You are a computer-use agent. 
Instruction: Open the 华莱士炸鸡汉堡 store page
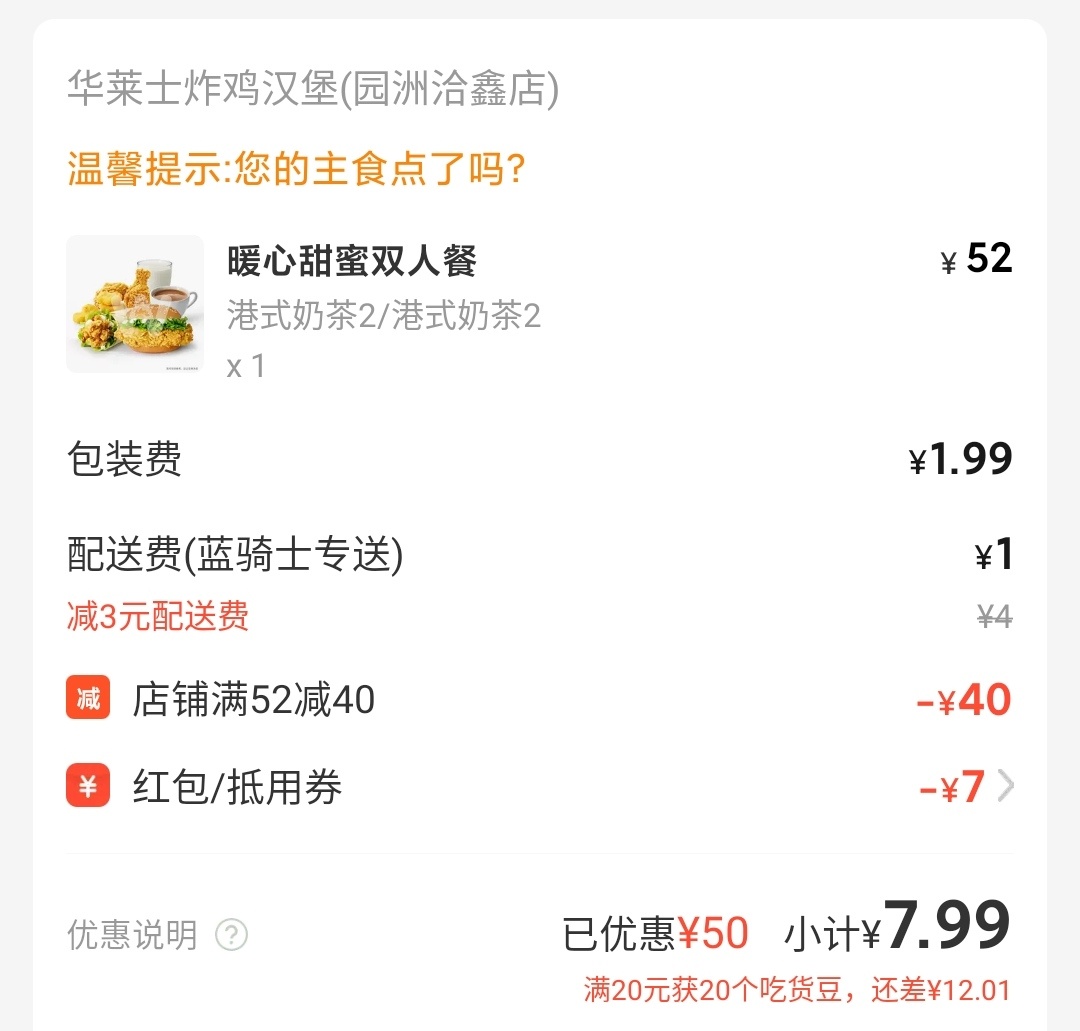[x=313, y=89]
